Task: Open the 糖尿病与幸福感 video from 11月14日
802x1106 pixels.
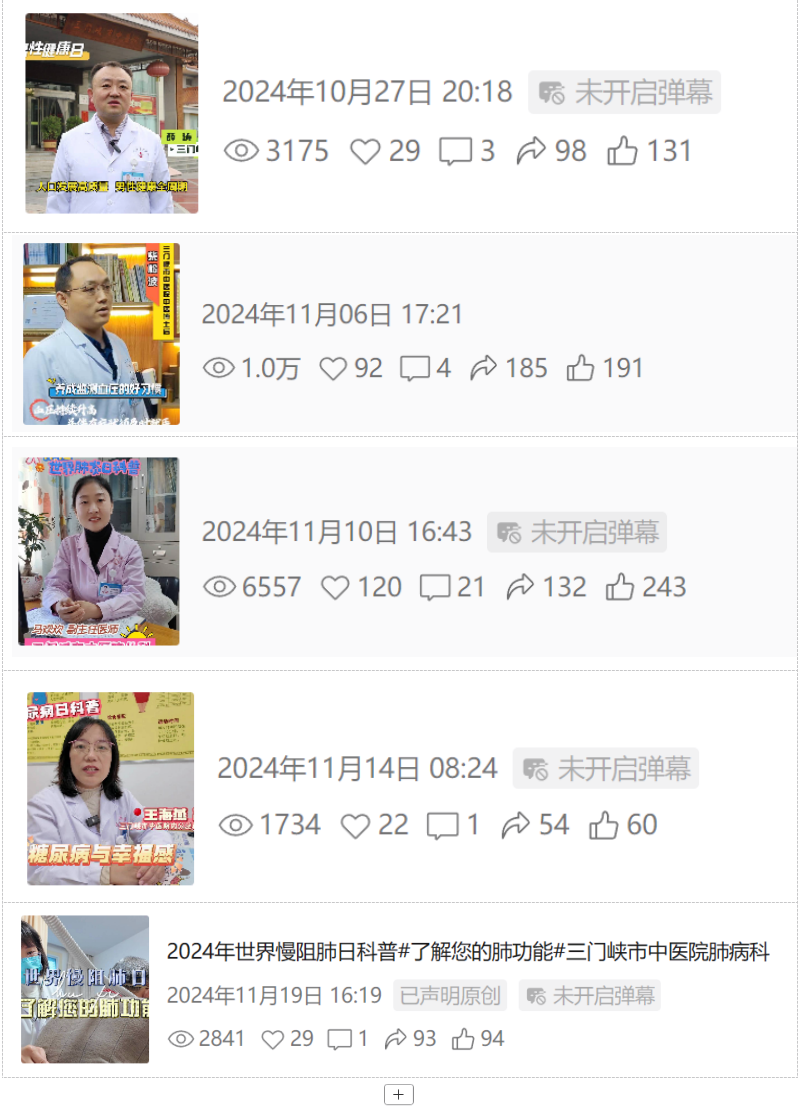Action: click(x=110, y=788)
